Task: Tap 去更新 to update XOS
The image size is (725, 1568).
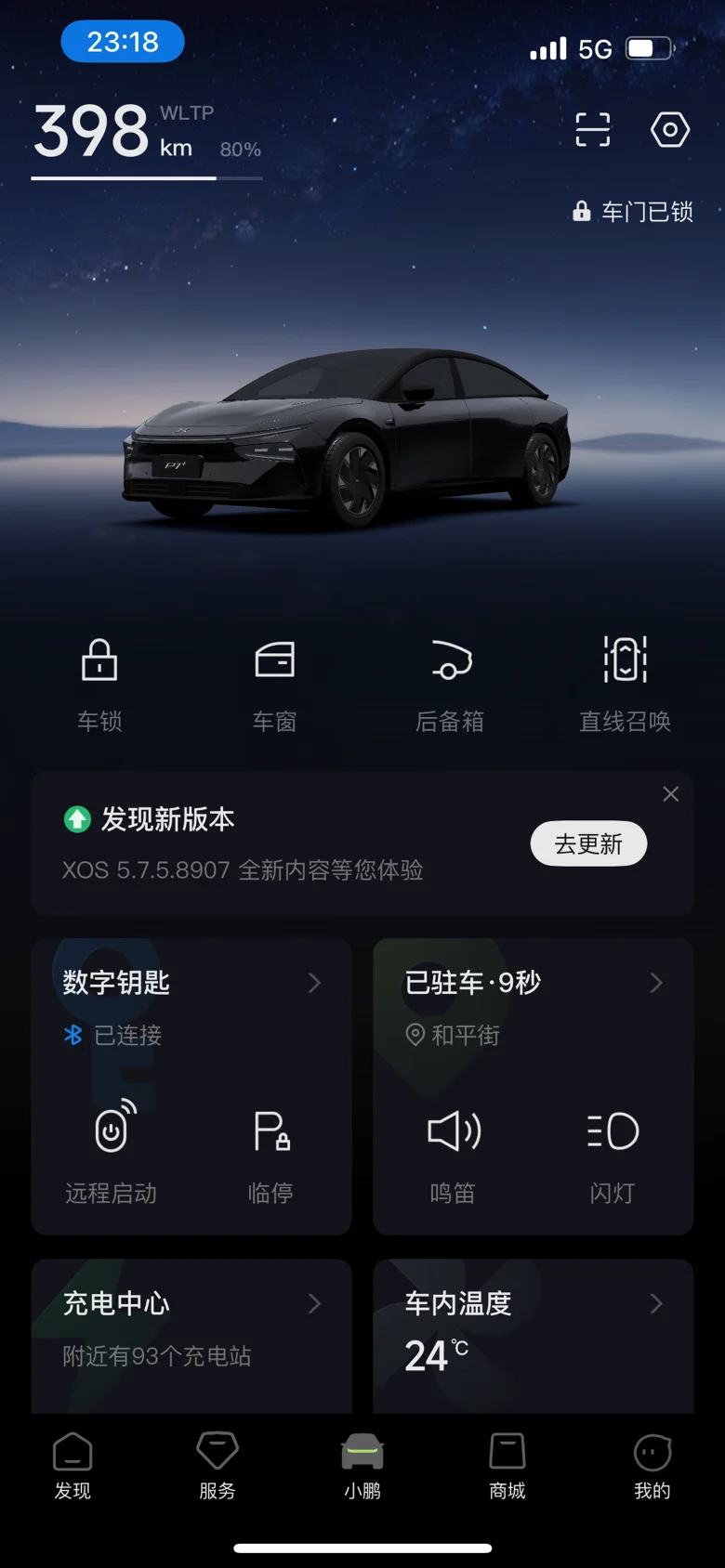Action: (x=588, y=843)
